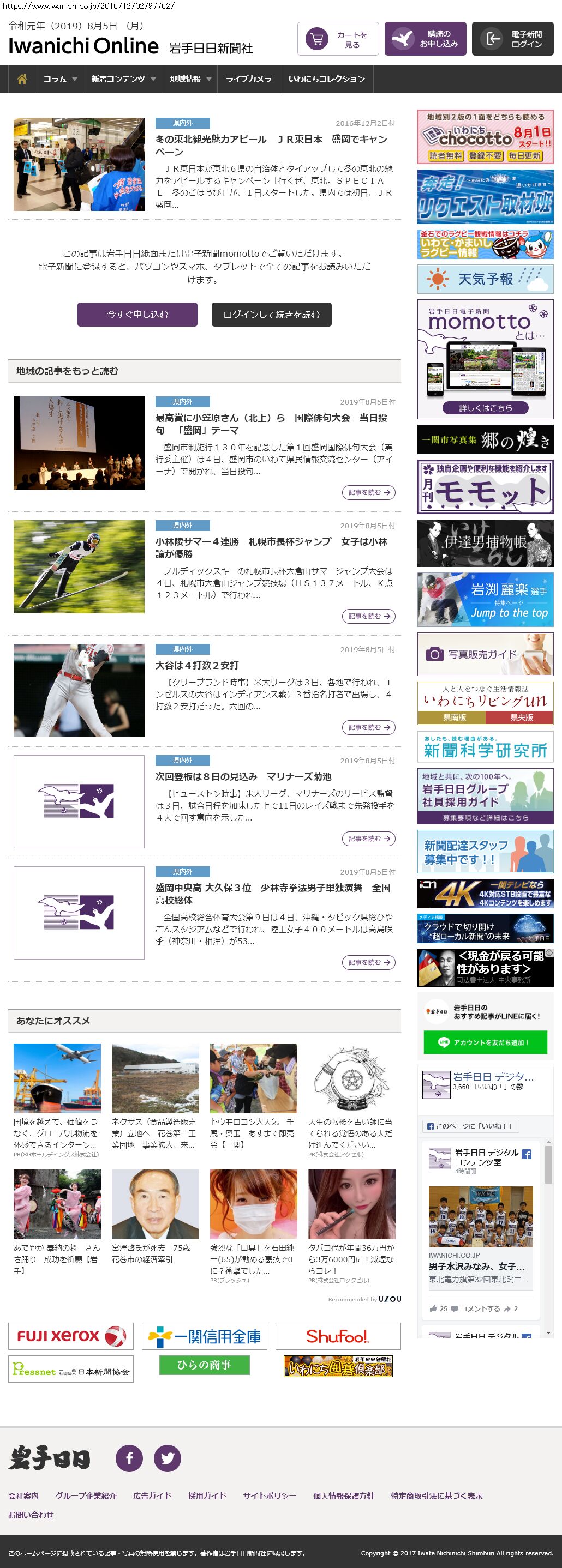This screenshot has width=562, height=1568.
Task: Open the cart via カートを見る
Action: (338, 39)
